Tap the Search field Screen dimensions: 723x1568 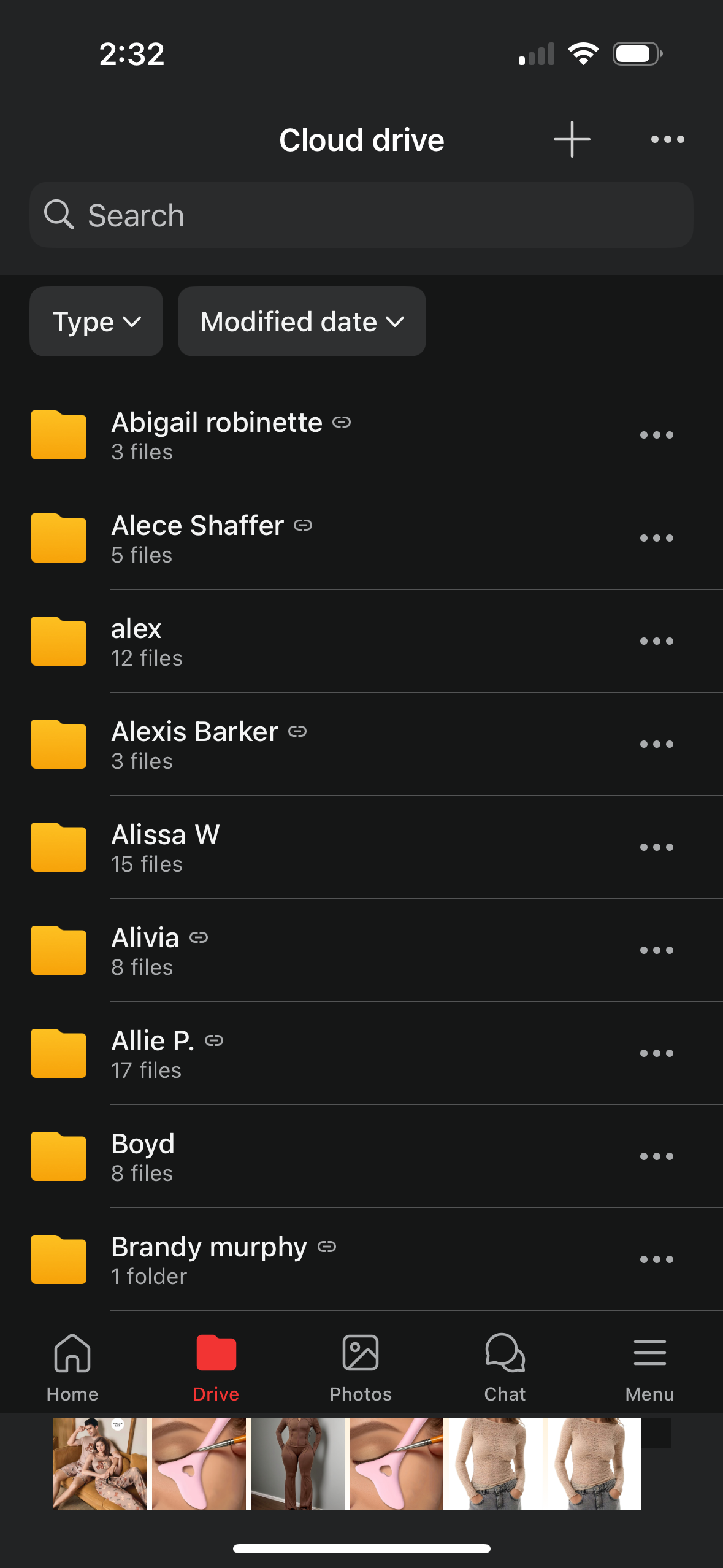coord(361,215)
